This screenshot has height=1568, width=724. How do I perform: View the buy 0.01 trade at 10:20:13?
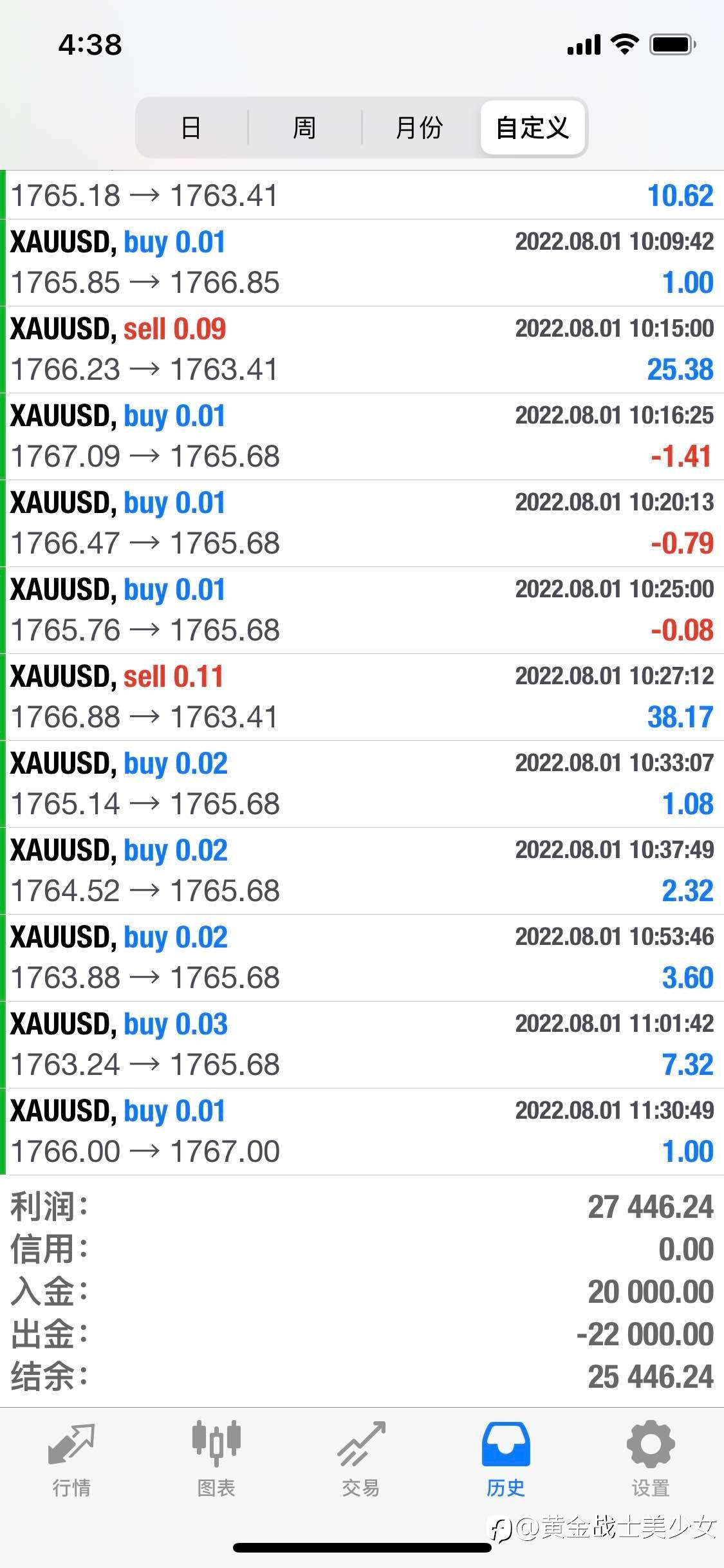[x=362, y=523]
